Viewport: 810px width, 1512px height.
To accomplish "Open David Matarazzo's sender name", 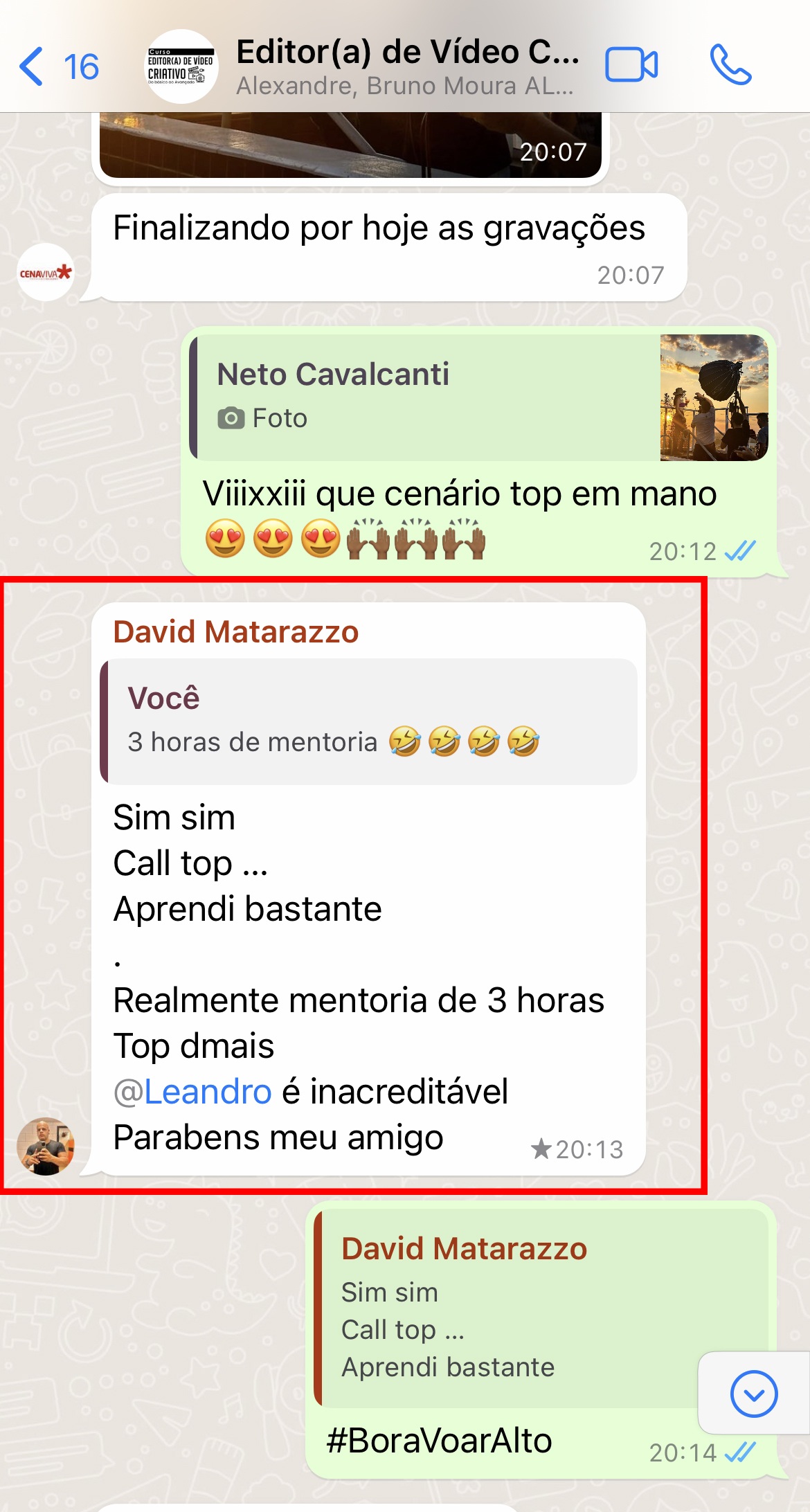I will click(236, 631).
